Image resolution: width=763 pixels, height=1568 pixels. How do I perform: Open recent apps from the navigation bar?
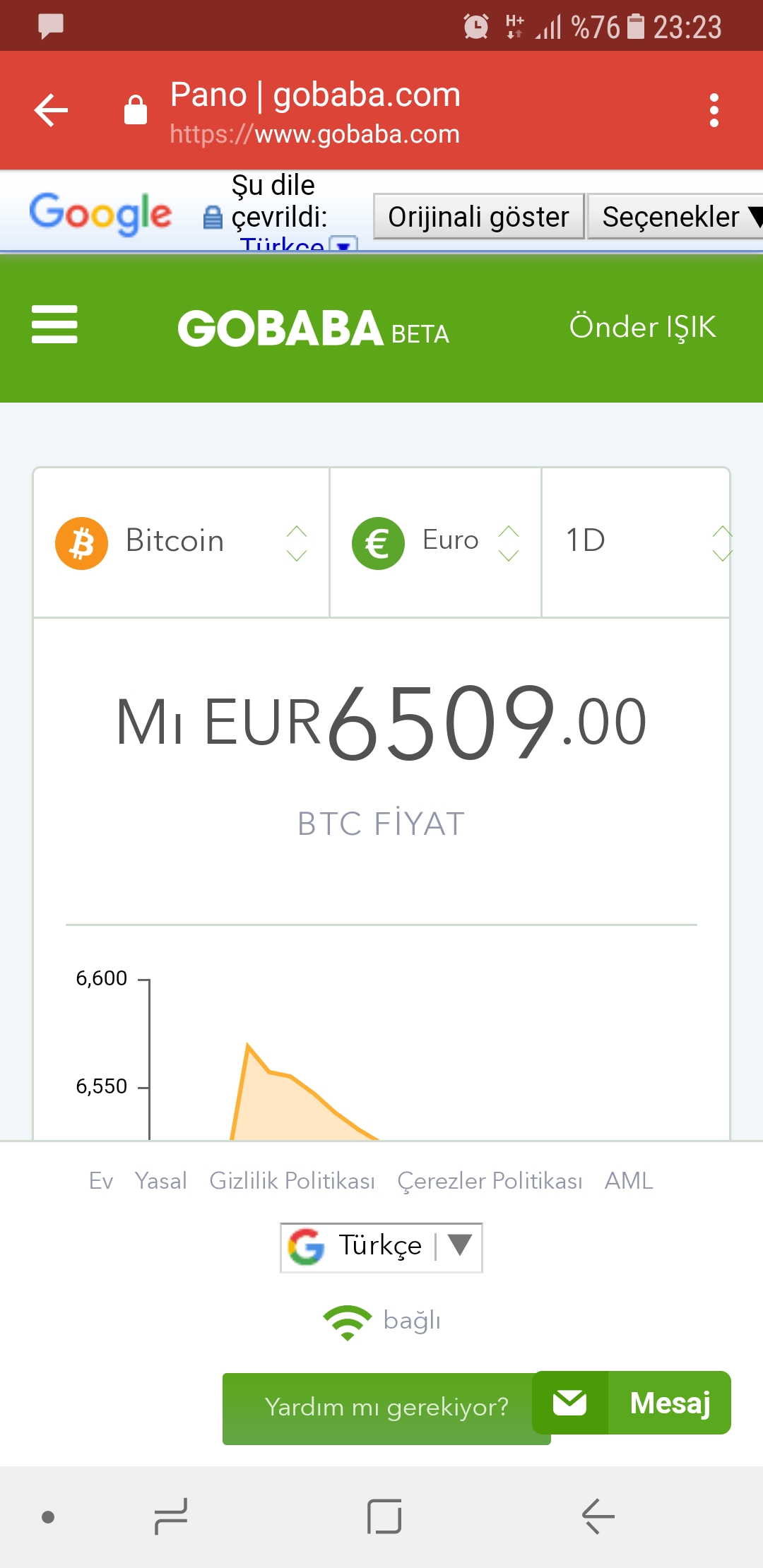[171, 1516]
